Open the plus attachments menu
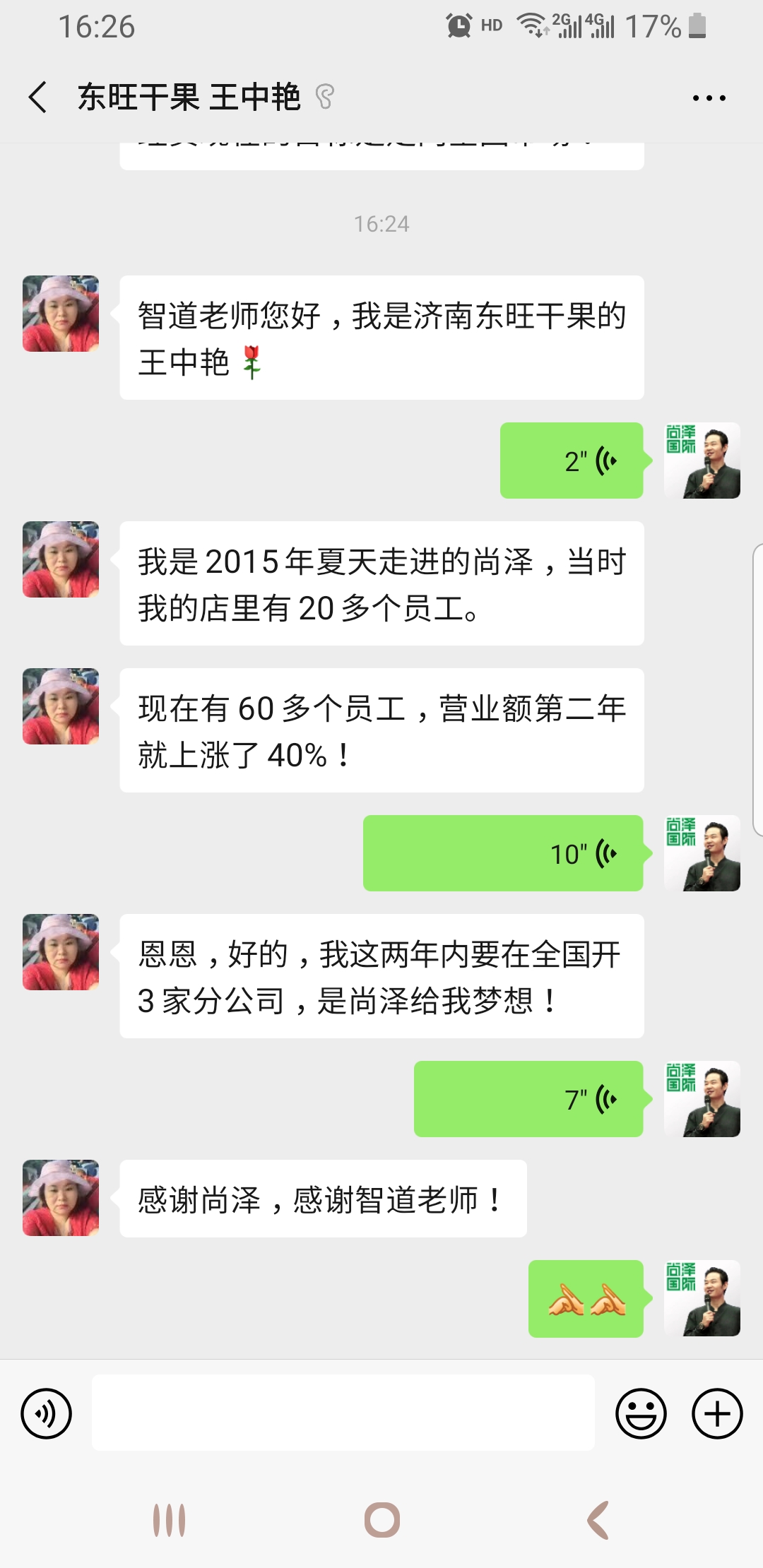 717,1413
